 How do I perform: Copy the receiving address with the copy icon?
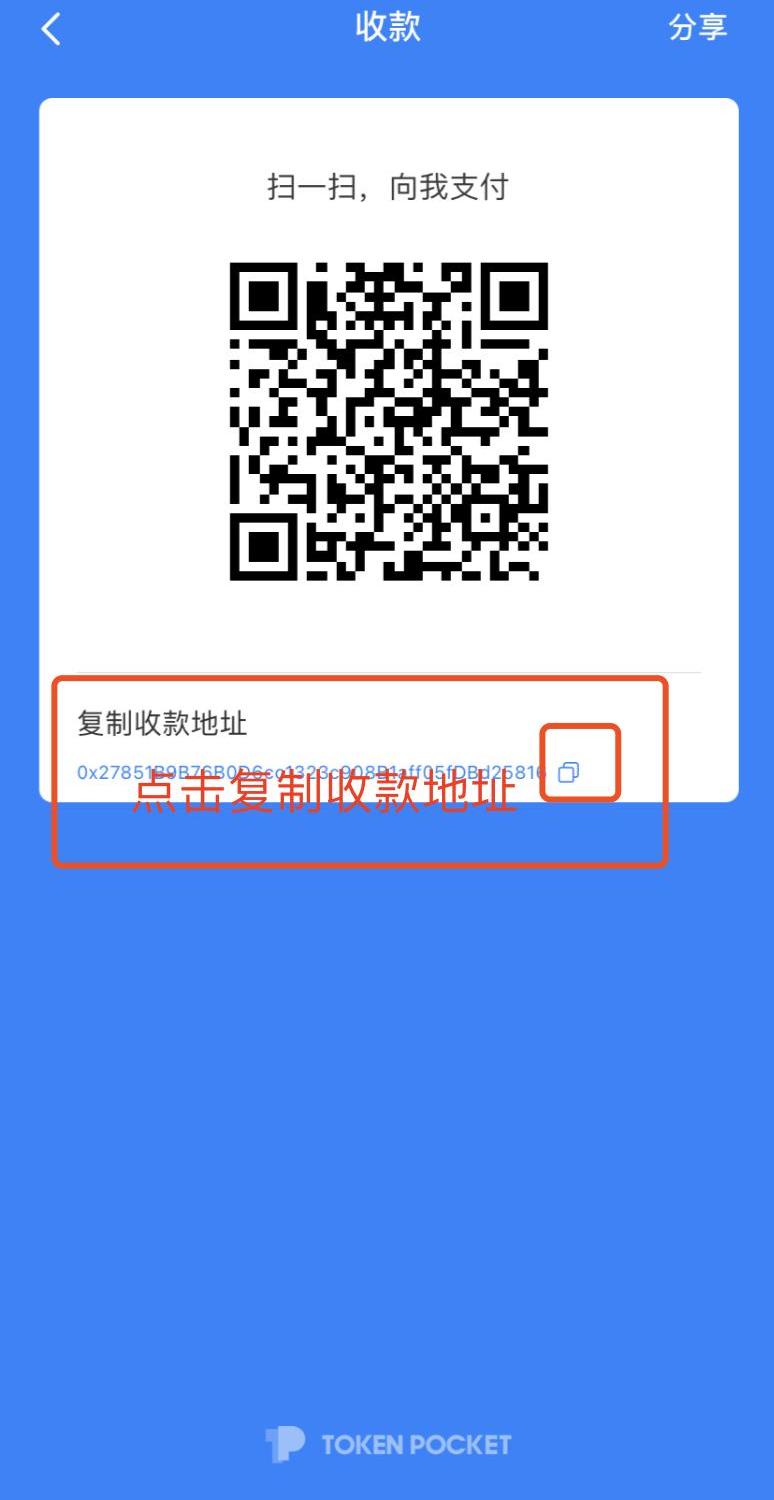coord(568,771)
